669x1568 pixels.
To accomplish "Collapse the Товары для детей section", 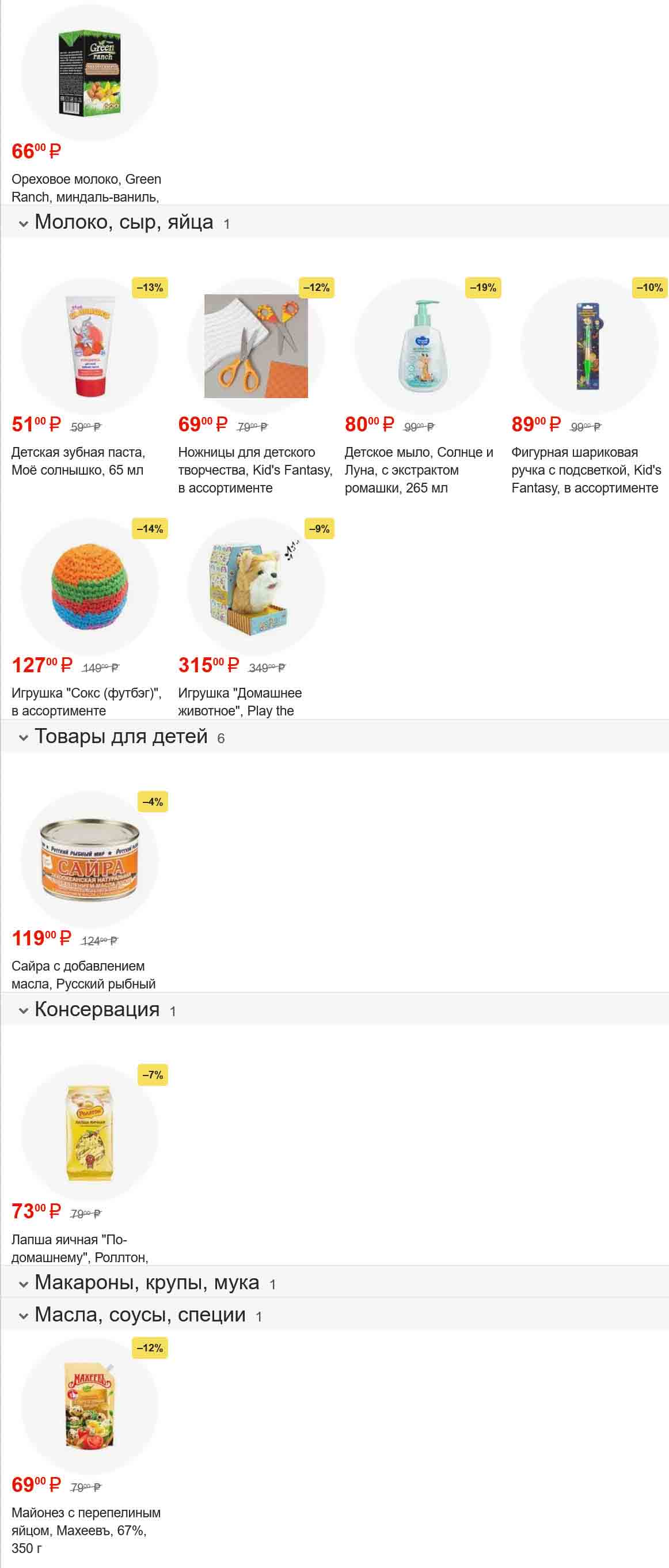I will (121, 737).
